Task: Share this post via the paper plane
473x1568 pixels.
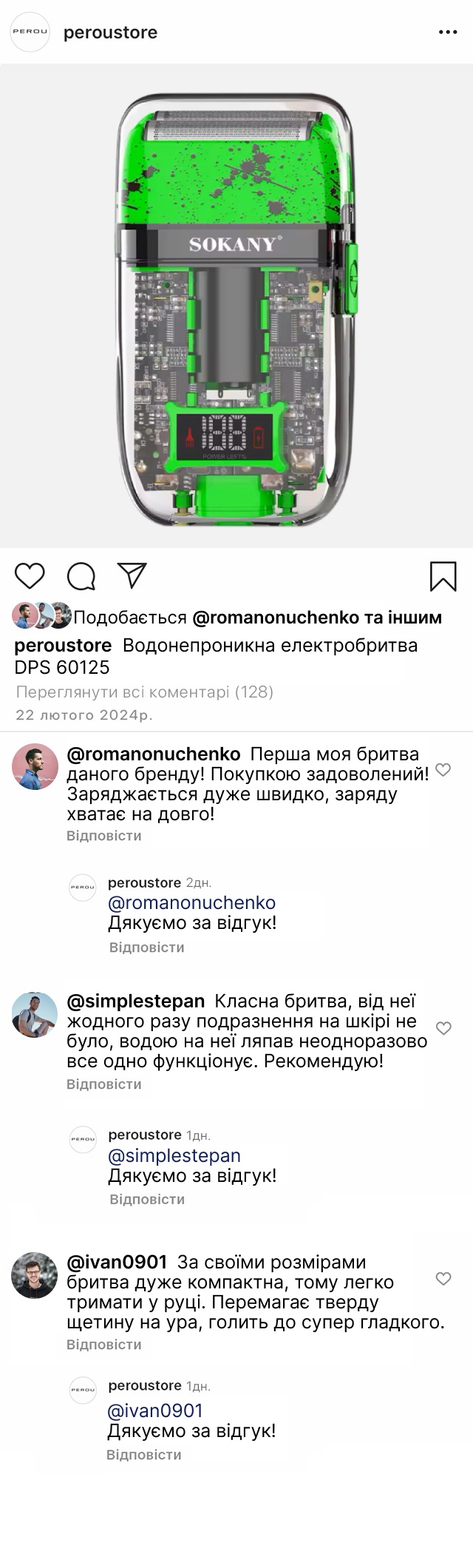Action: tap(132, 575)
